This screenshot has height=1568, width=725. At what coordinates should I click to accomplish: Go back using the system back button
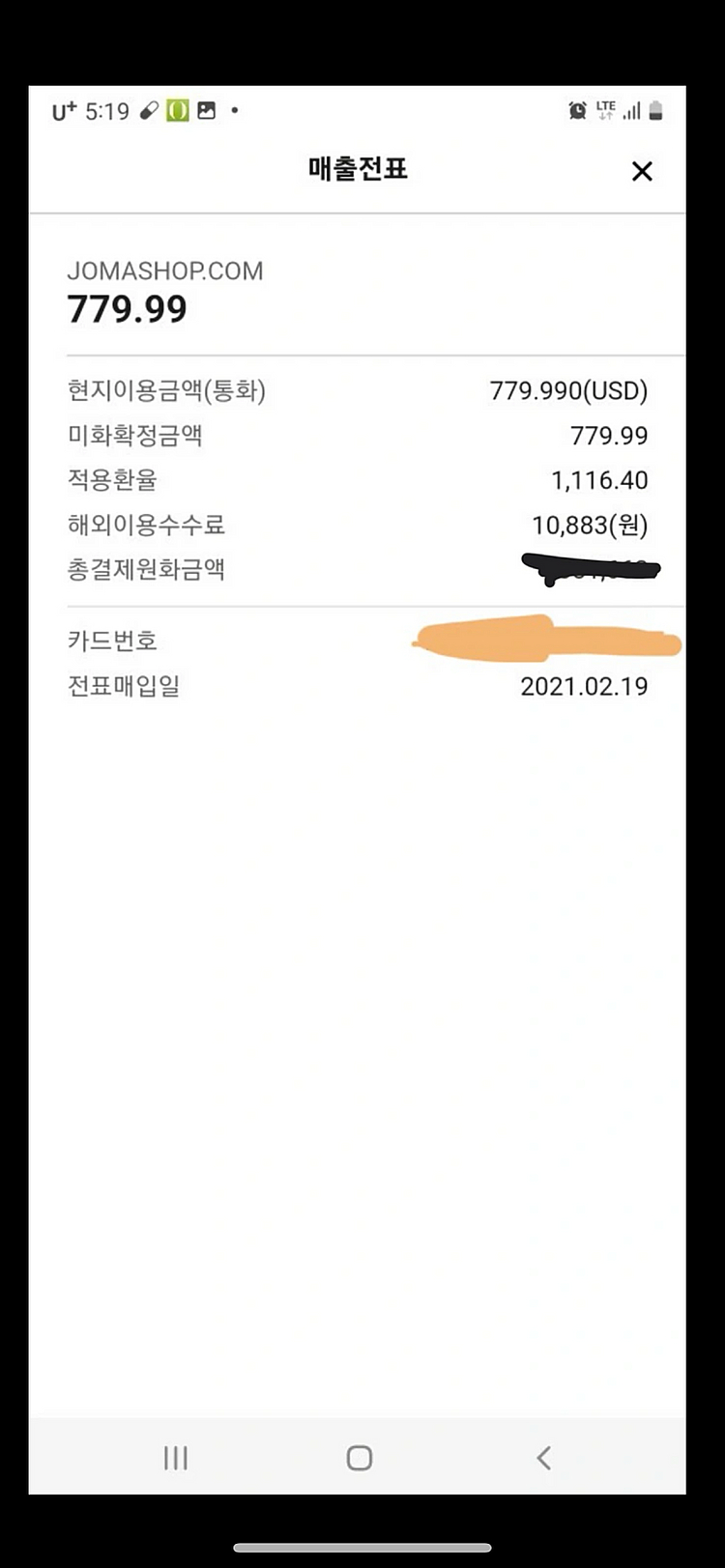[x=543, y=1458]
